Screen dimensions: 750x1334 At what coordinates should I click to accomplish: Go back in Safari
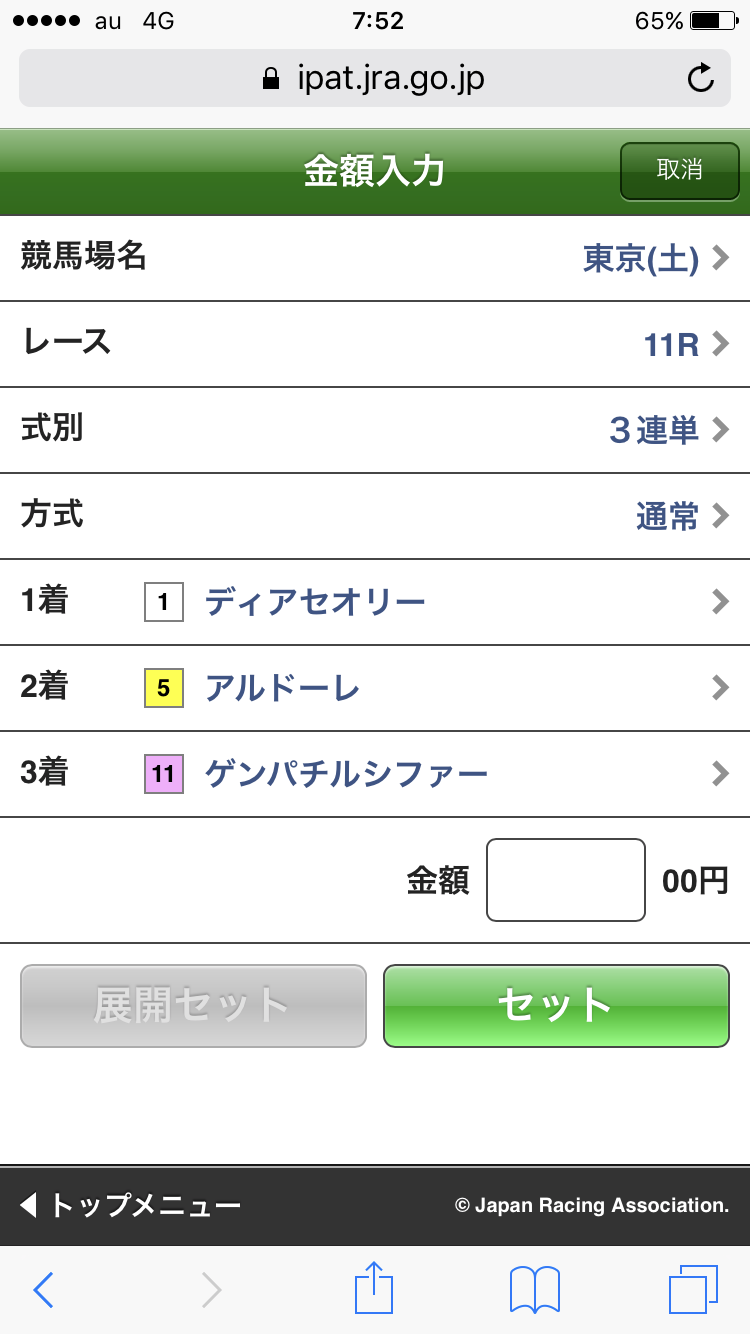tap(43, 1290)
